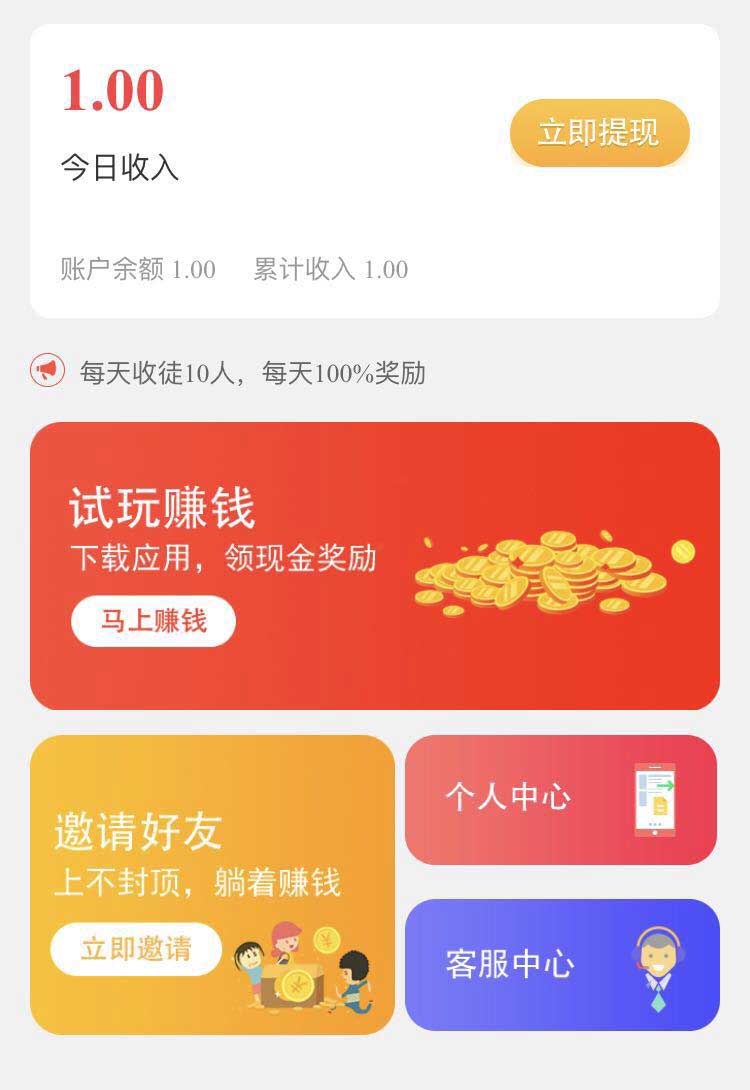Tap the 马上赚钱 button

pos(153,621)
